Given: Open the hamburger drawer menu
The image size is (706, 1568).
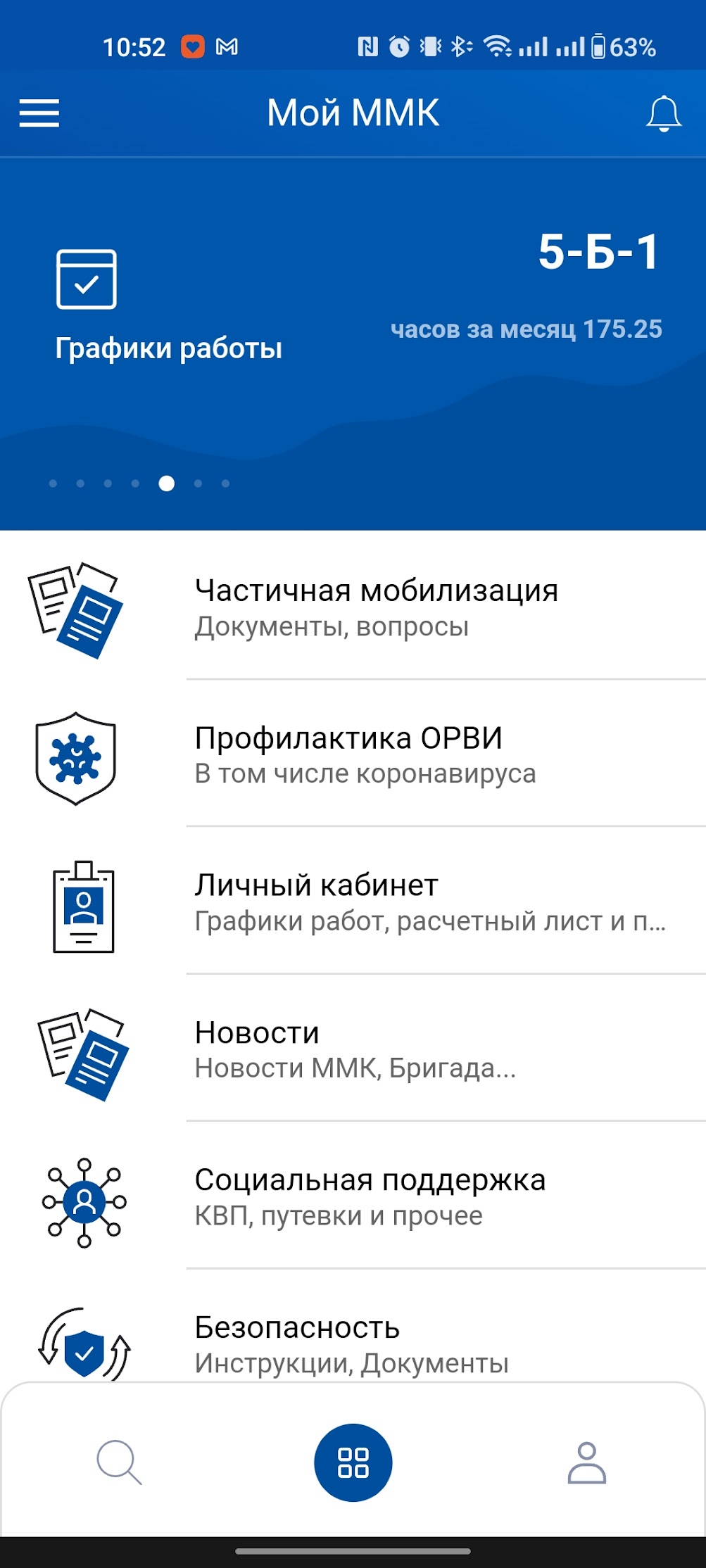Looking at the screenshot, I should point(39,113).
